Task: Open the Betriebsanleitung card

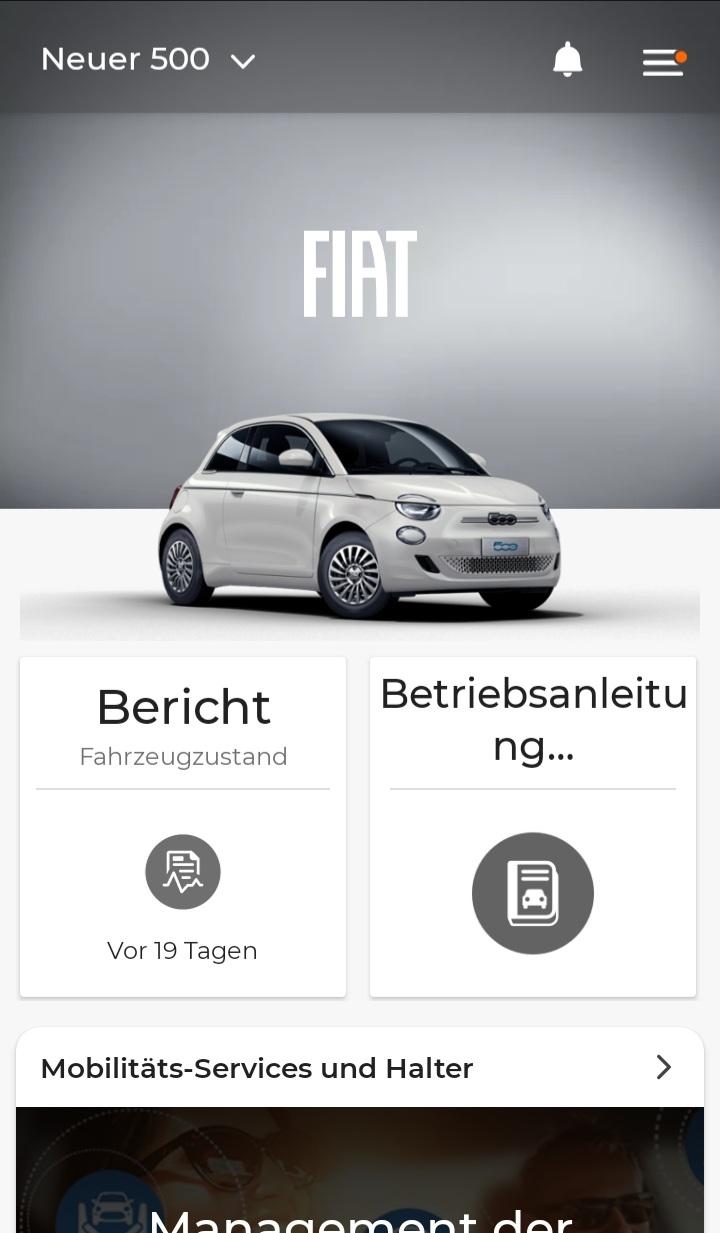Action: pyautogui.click(x=533, y=826)
